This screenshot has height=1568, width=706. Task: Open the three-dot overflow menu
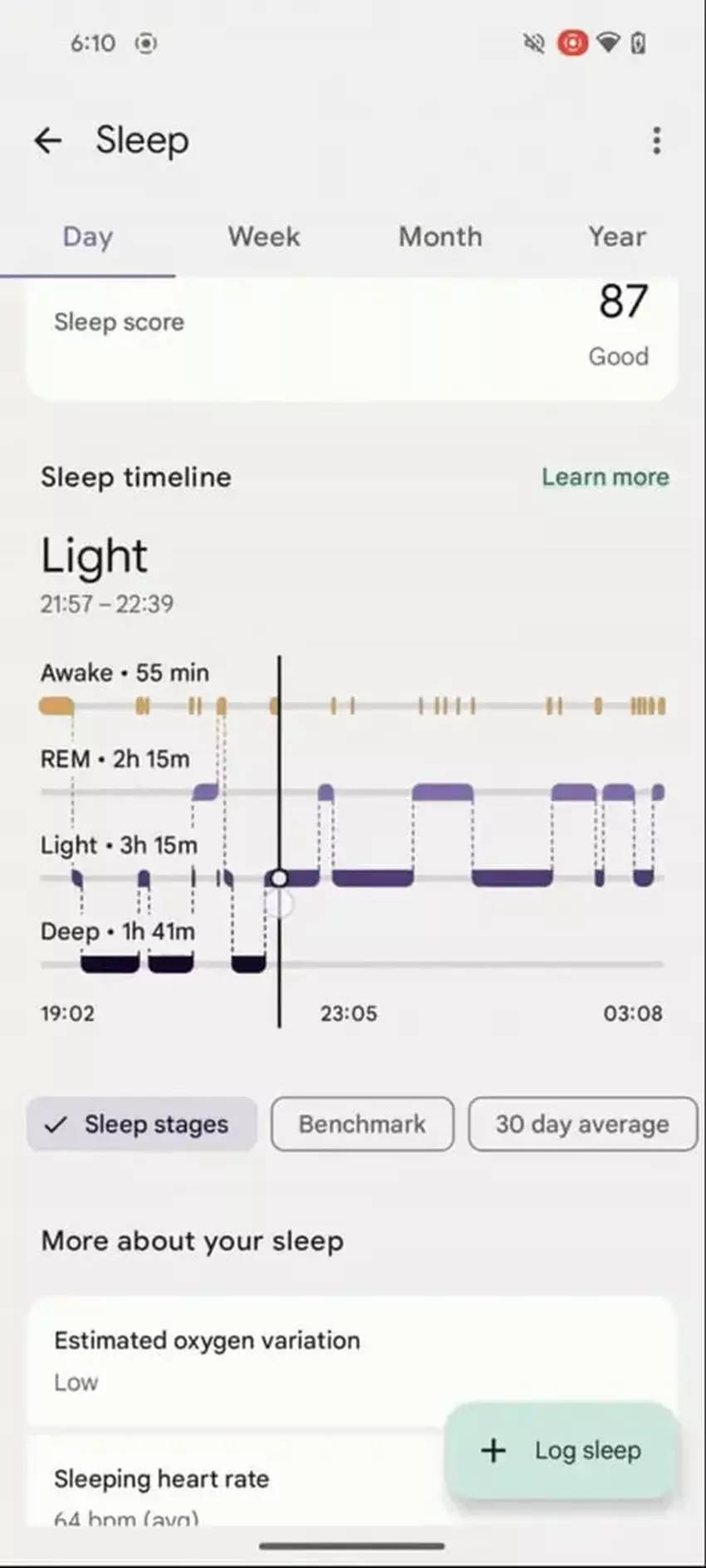tap(656, 140)
